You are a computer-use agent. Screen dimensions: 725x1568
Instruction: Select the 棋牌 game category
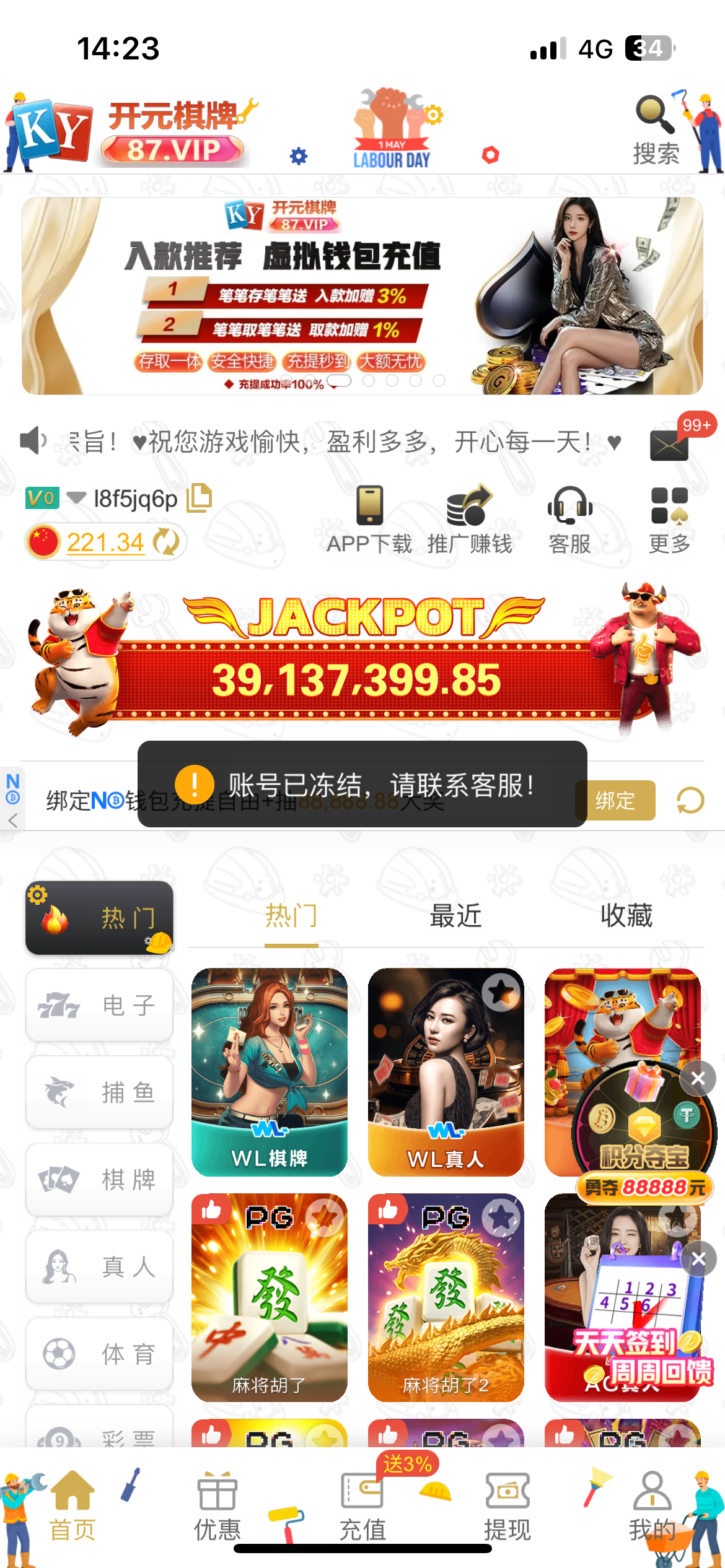coord(99,1180)
